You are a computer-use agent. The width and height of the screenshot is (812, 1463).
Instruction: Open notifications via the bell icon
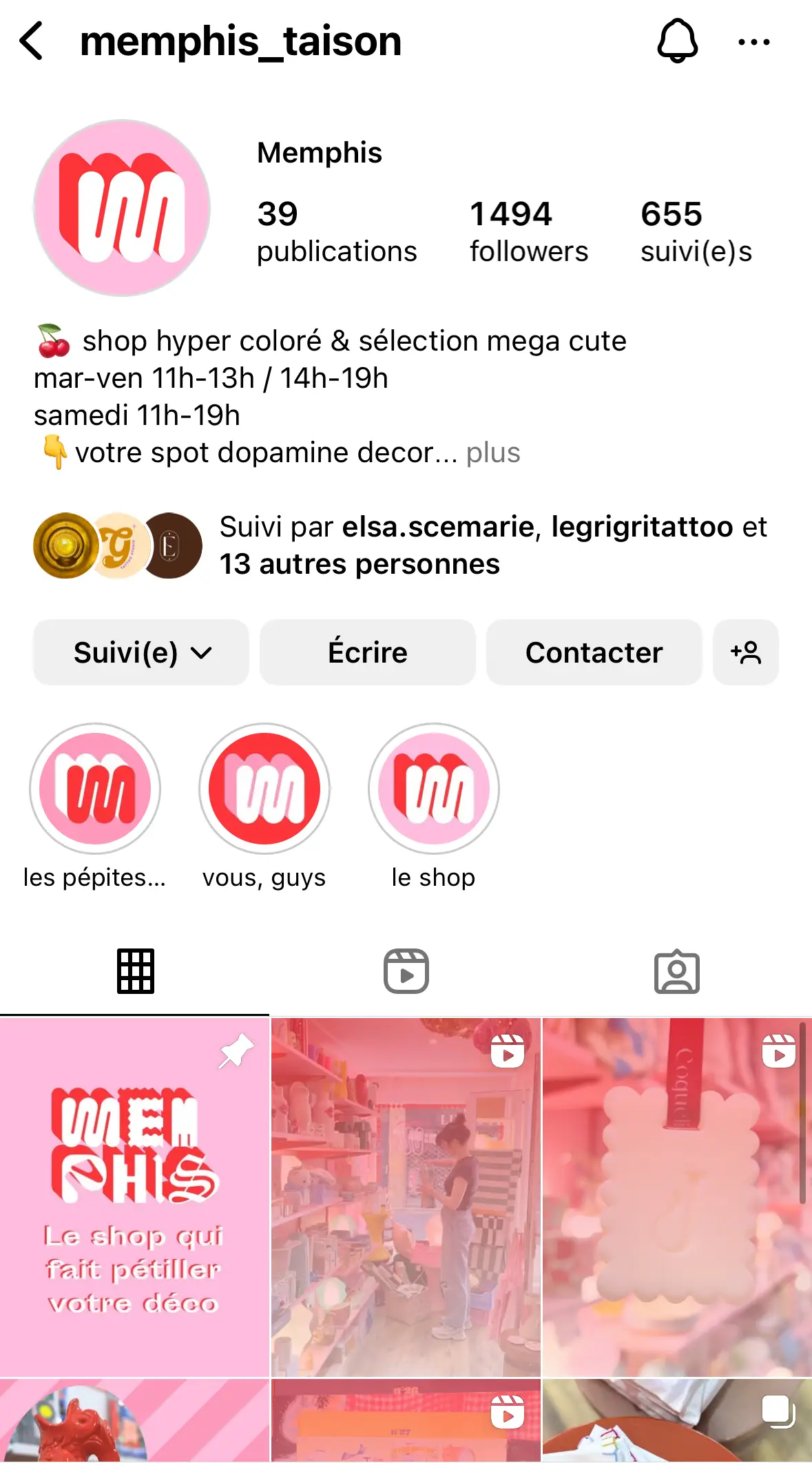click(x=678, y=41)
